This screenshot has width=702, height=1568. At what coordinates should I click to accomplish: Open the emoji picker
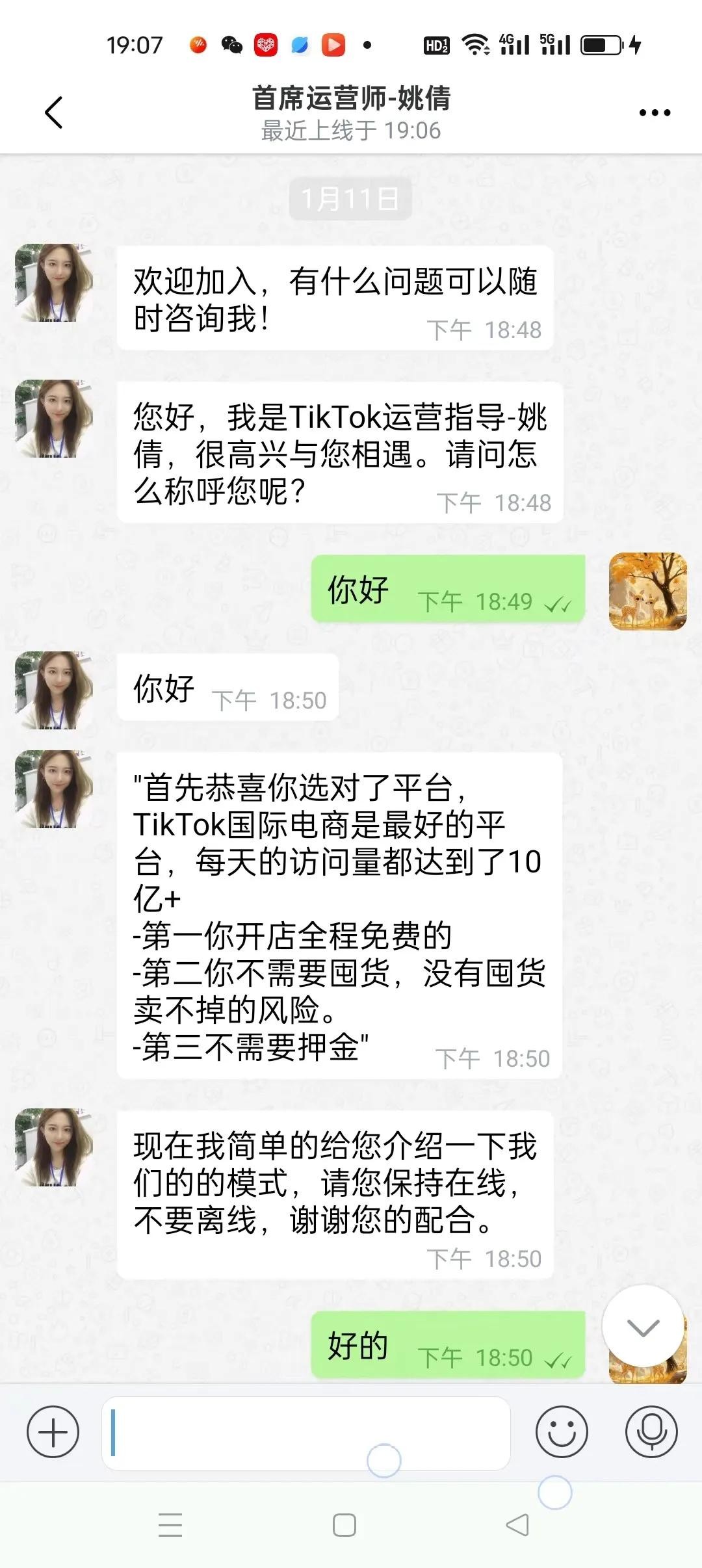pos(562,1432)
